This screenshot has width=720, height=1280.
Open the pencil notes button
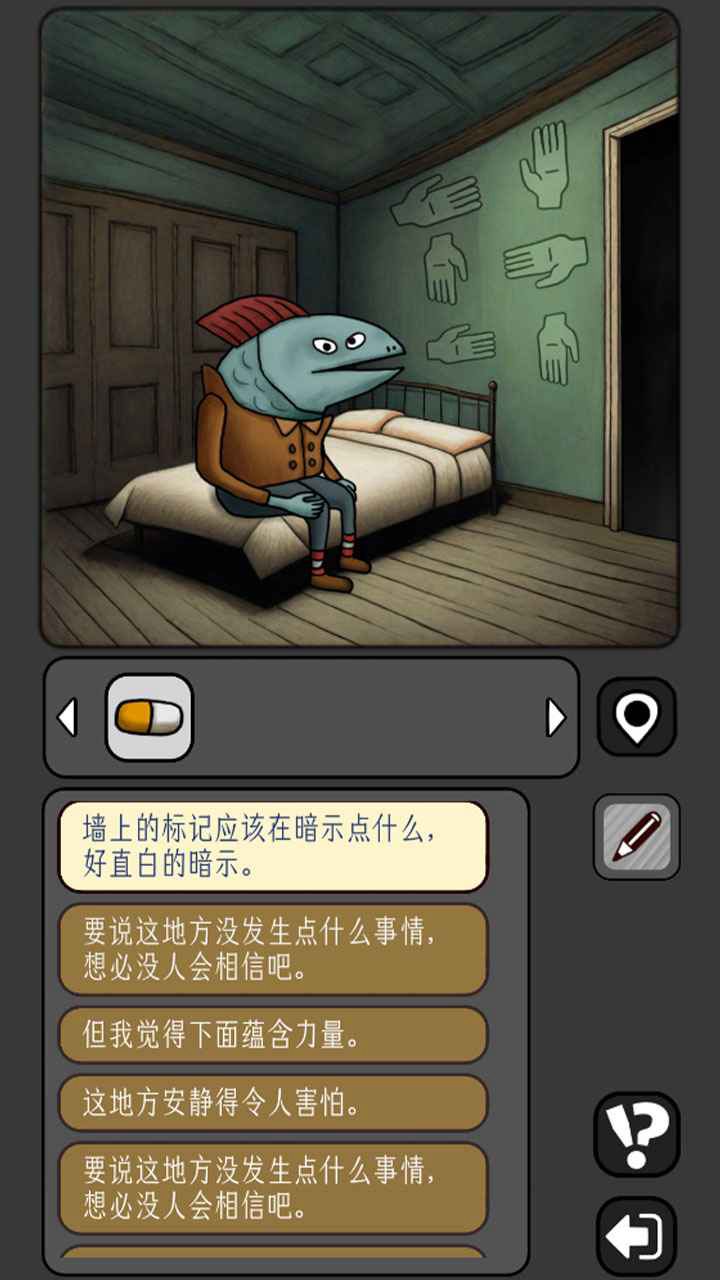[x=636, y=837]
